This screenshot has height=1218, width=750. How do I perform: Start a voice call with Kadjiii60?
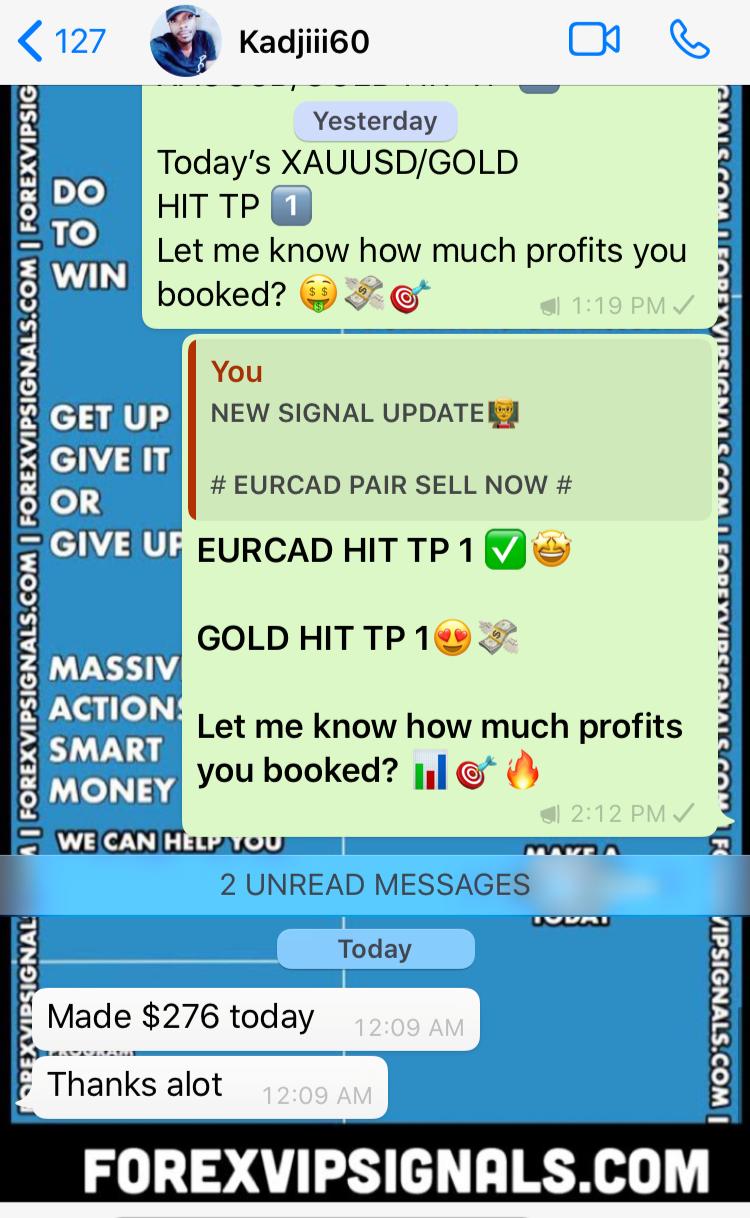689,41
